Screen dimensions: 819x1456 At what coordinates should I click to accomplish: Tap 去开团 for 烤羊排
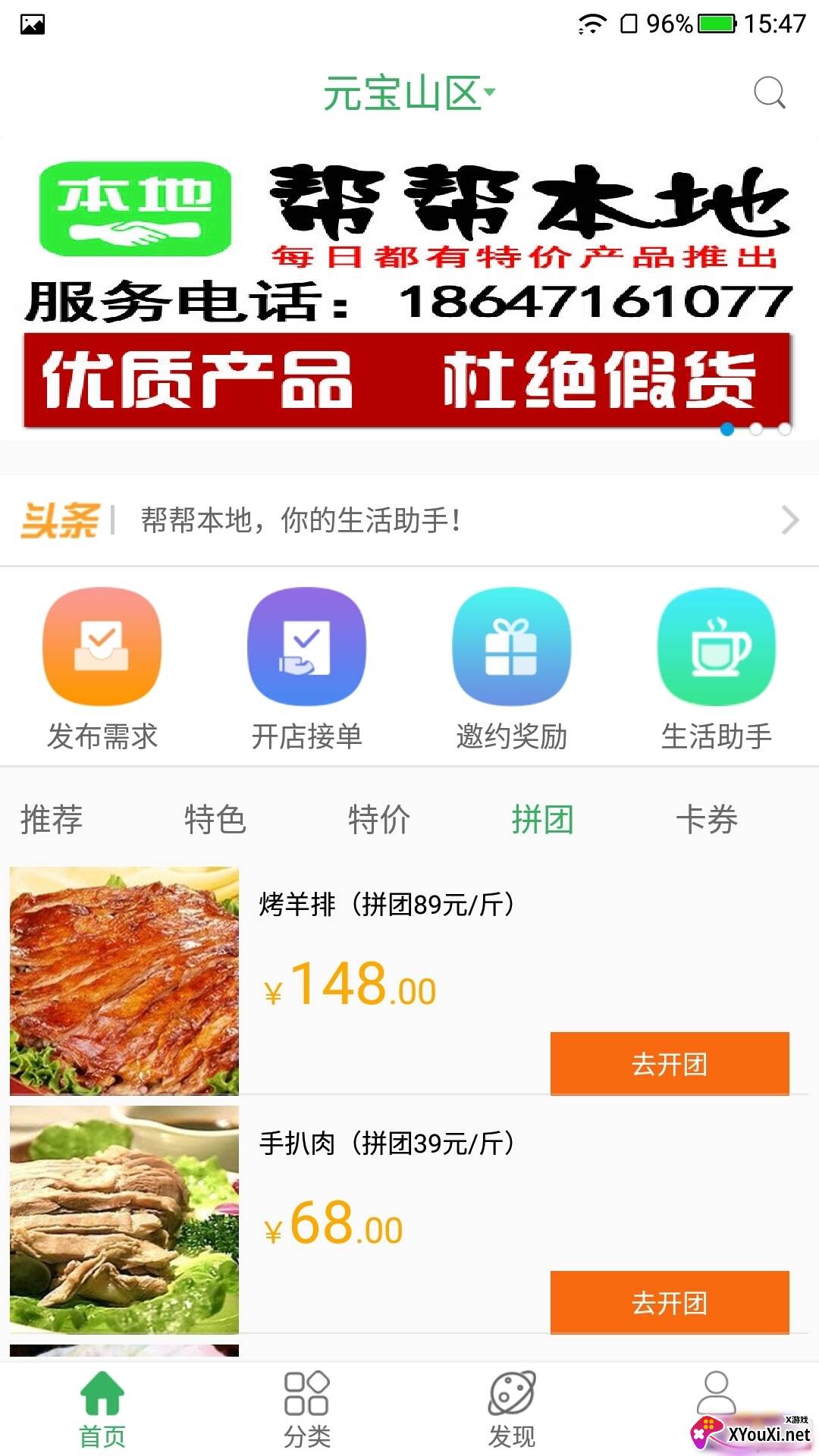669,1064
